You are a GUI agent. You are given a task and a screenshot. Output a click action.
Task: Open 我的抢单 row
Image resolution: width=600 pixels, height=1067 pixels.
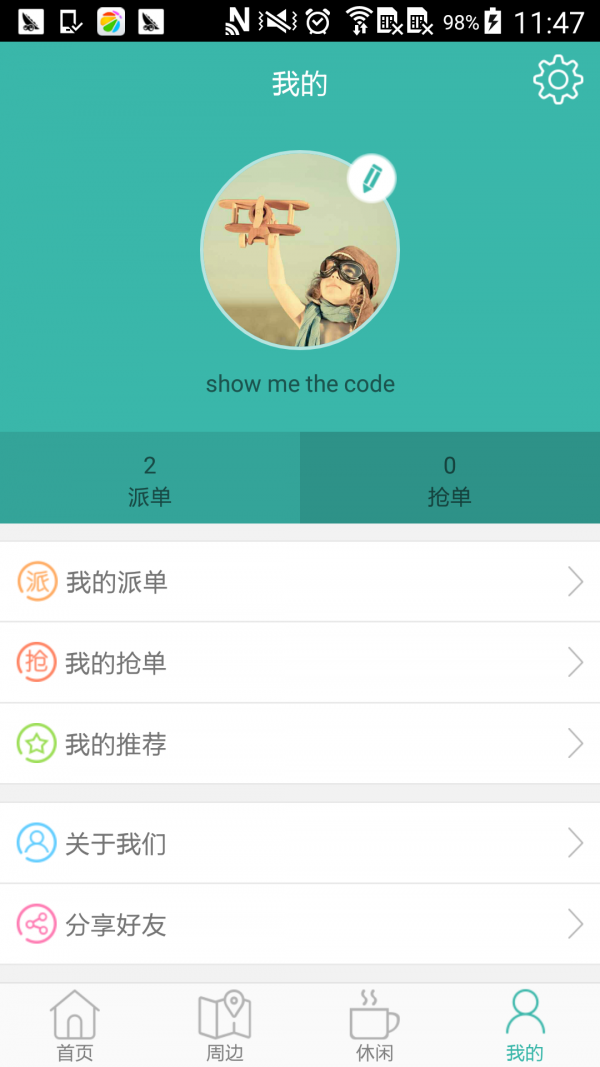pyautogui.click(x=300, y=662)
